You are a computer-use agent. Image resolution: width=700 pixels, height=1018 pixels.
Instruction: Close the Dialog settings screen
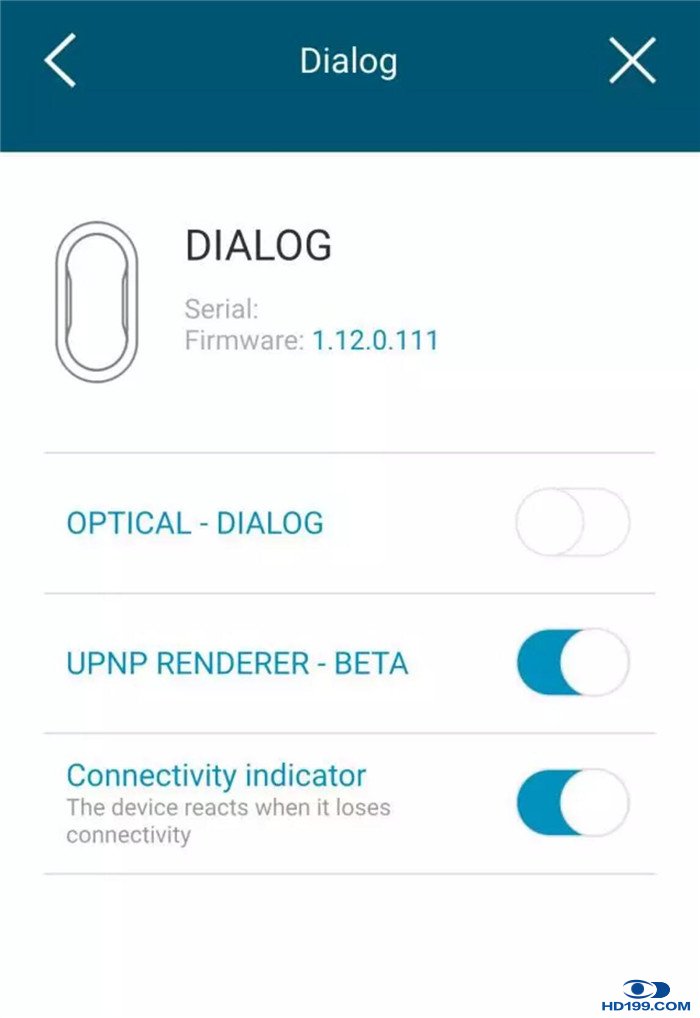[x=632, y=62]
